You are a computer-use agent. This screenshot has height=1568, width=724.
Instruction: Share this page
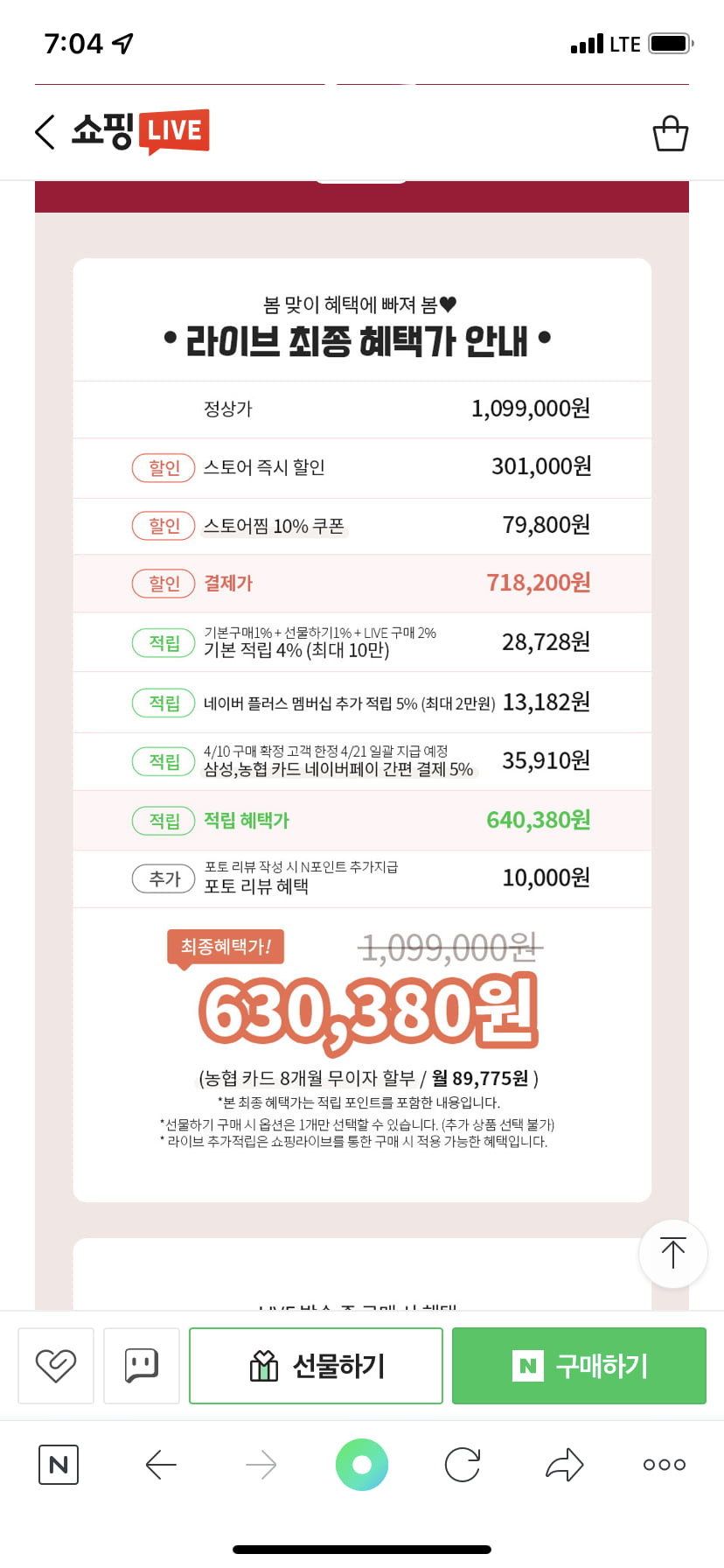tap(564, 1464)
